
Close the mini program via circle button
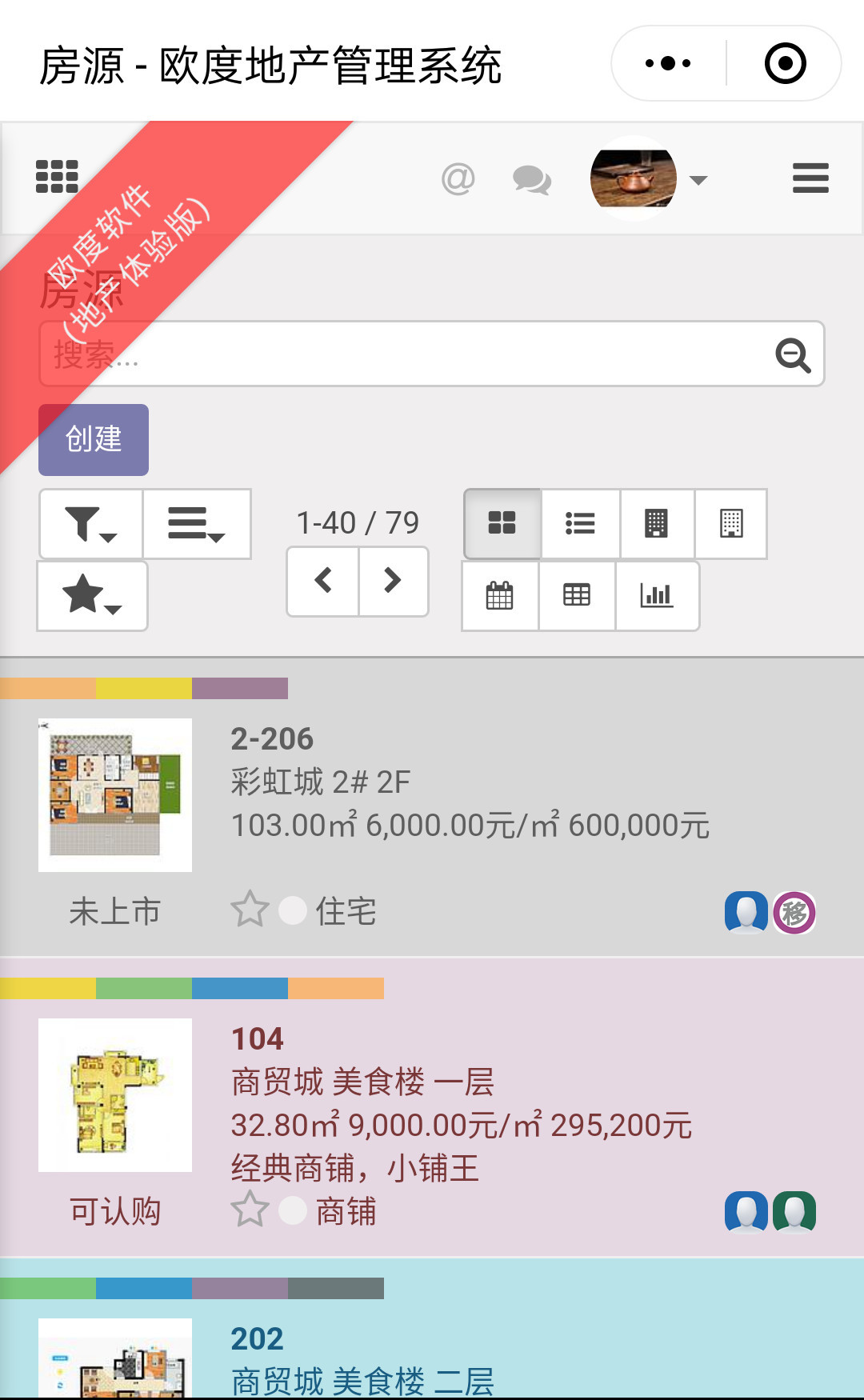click(x=785, y=63)
